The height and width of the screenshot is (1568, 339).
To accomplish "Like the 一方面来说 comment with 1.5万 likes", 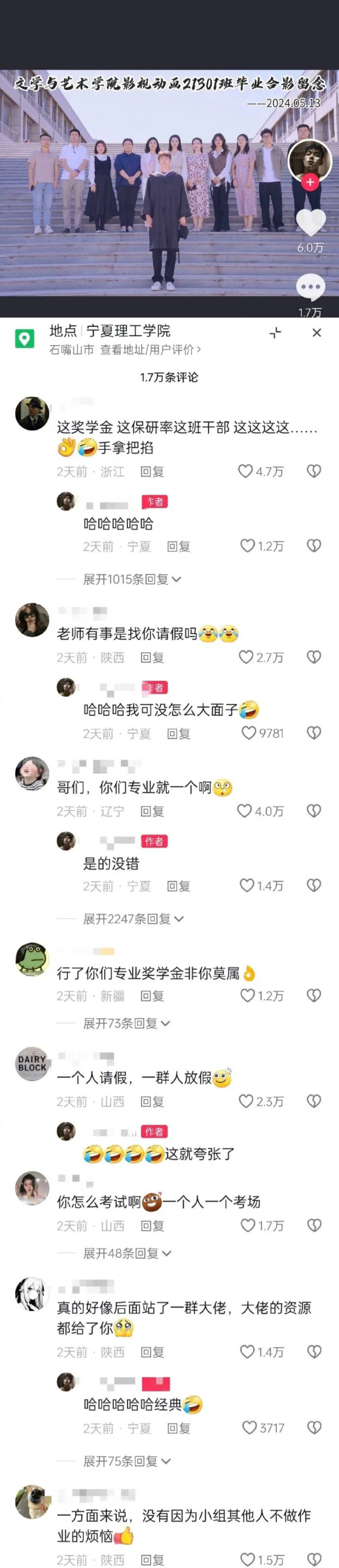I will tap(247, 1559).
